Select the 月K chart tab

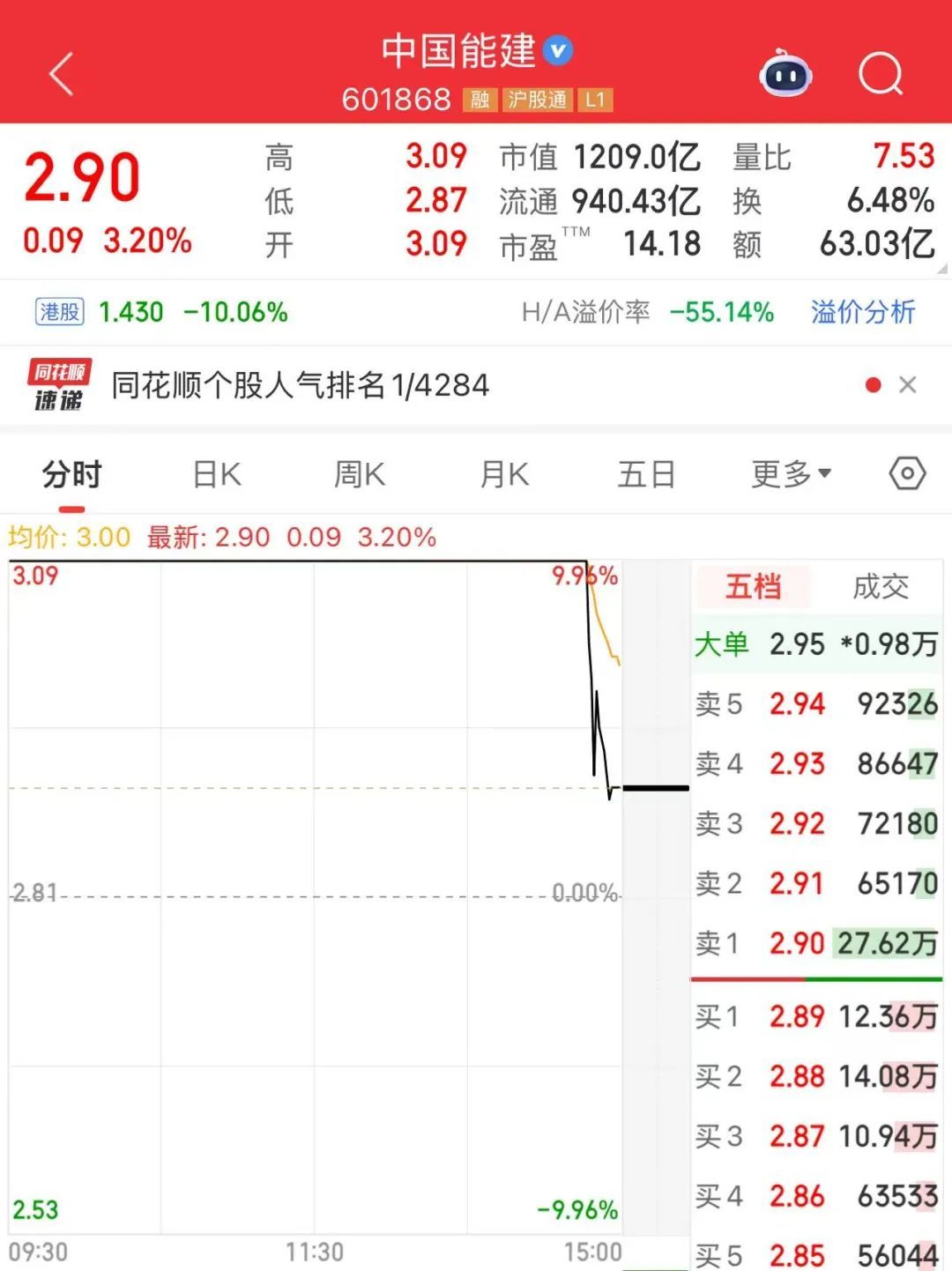tap(504, 475)
